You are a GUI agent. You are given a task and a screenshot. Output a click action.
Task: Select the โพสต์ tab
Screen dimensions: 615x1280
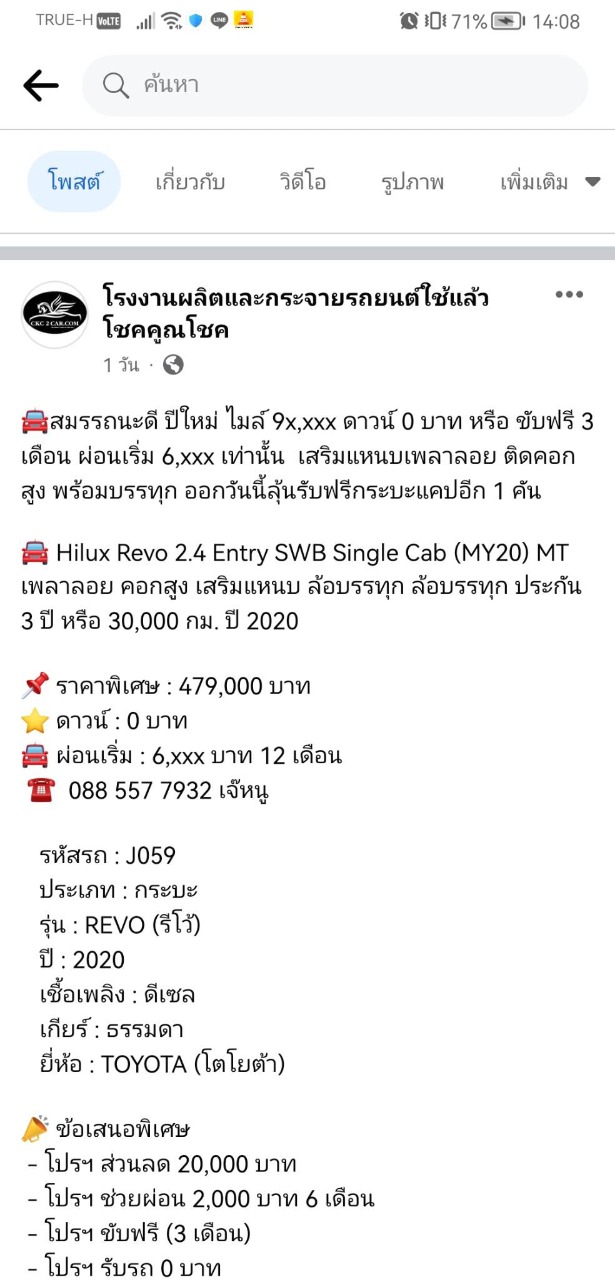point(74,182)
